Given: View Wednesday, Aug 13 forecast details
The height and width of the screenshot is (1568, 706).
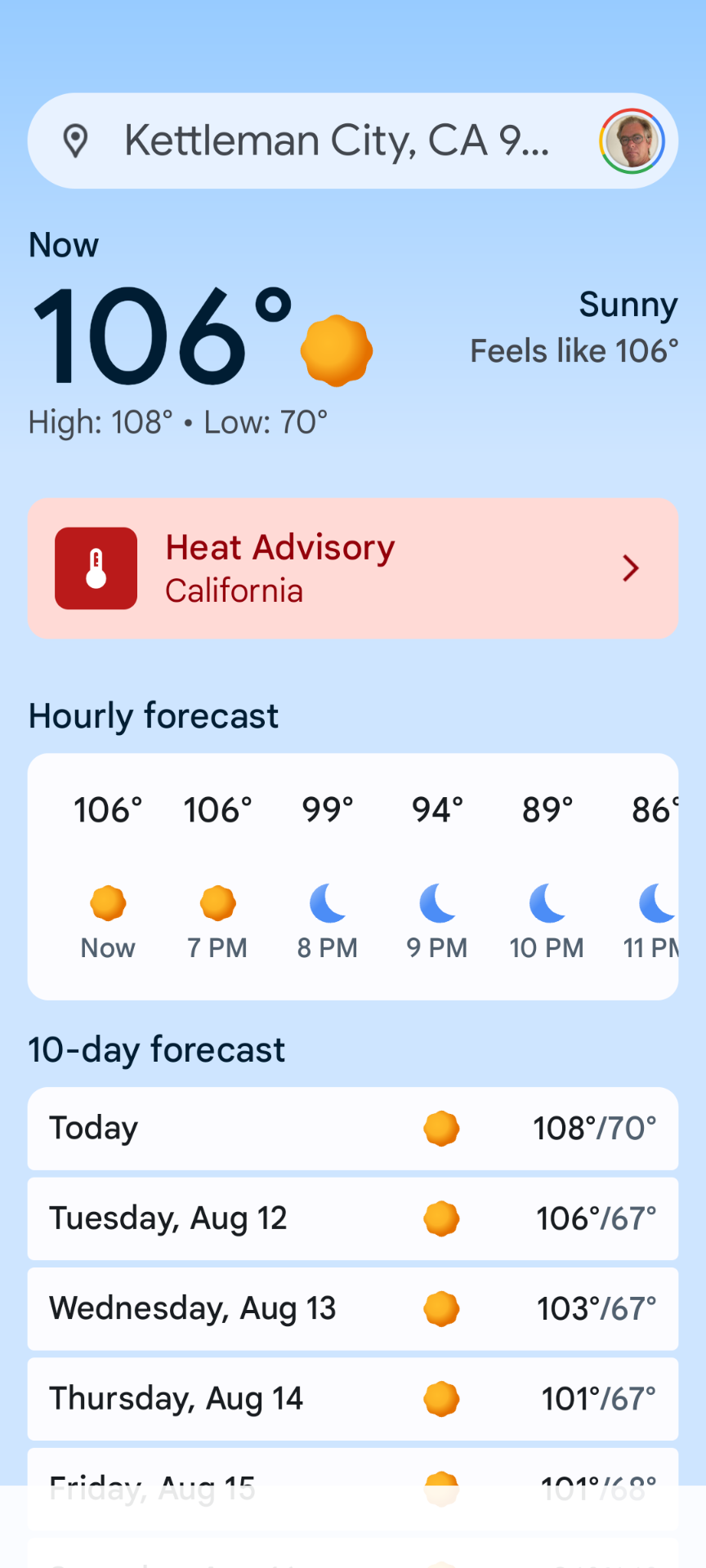Looking at the screenshot, I should coord(353,1308).
